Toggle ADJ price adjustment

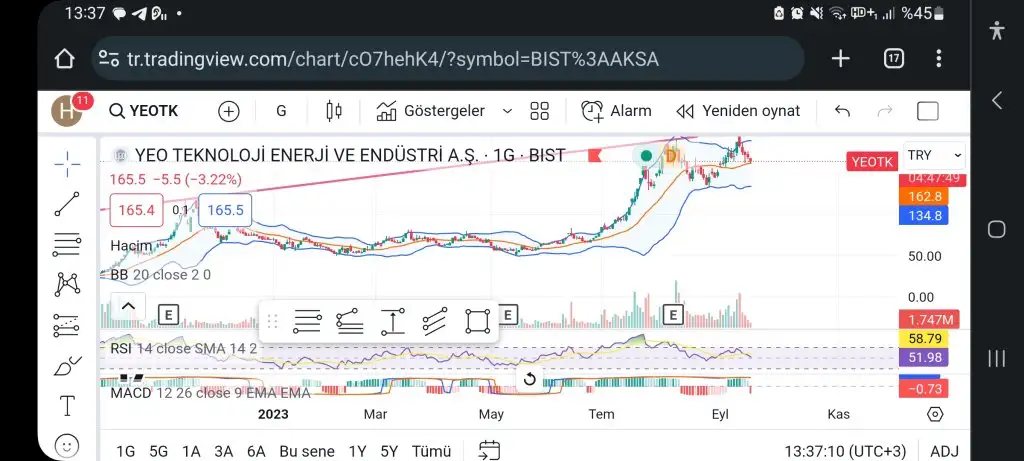pos(944,451)
